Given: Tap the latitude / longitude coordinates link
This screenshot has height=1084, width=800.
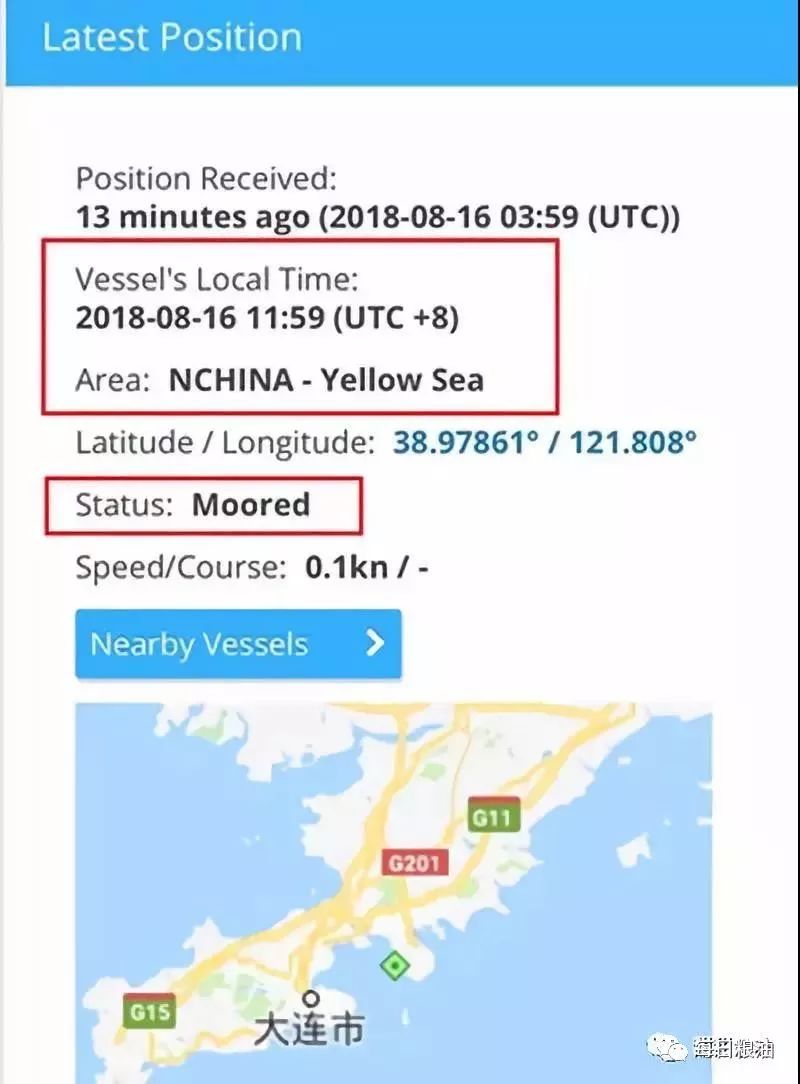Looking at the screenshot, I should pos(544,442).
